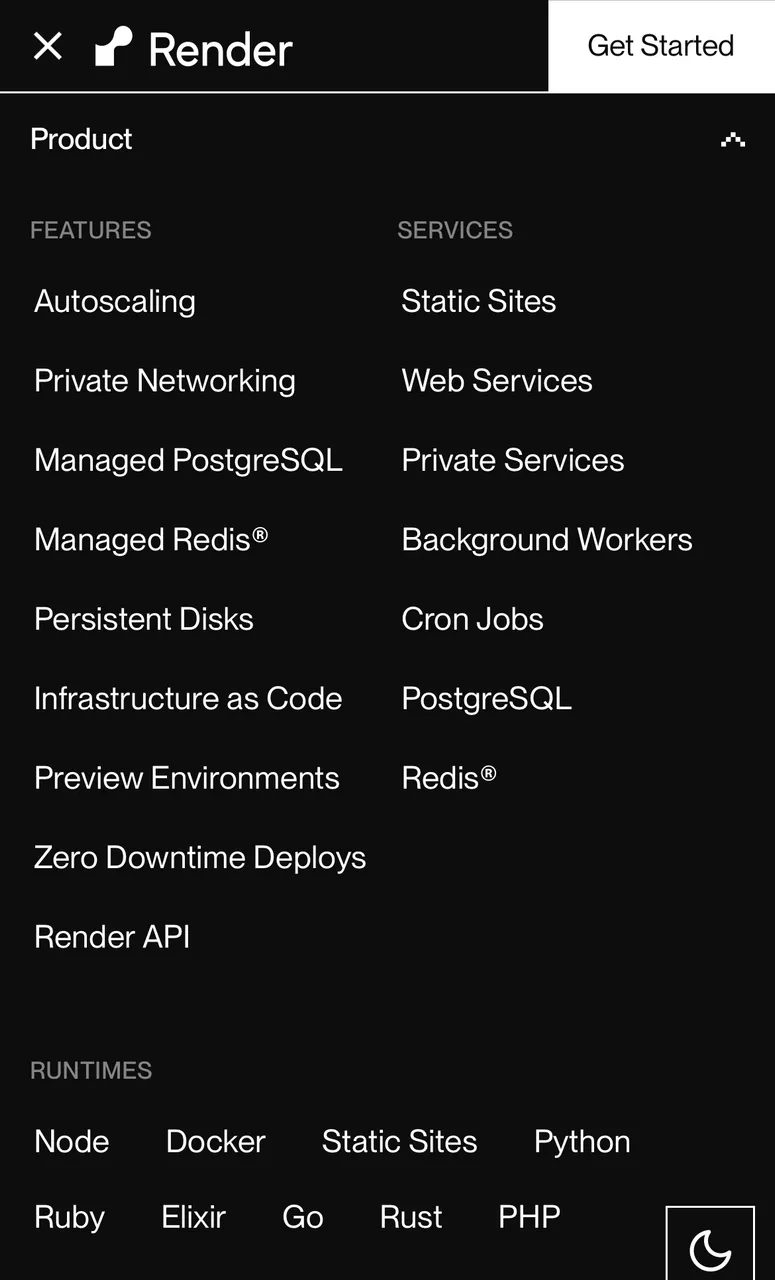775x1280 pixels.
Task: Open Preview Environments
Action: click(x=187, y=778)
